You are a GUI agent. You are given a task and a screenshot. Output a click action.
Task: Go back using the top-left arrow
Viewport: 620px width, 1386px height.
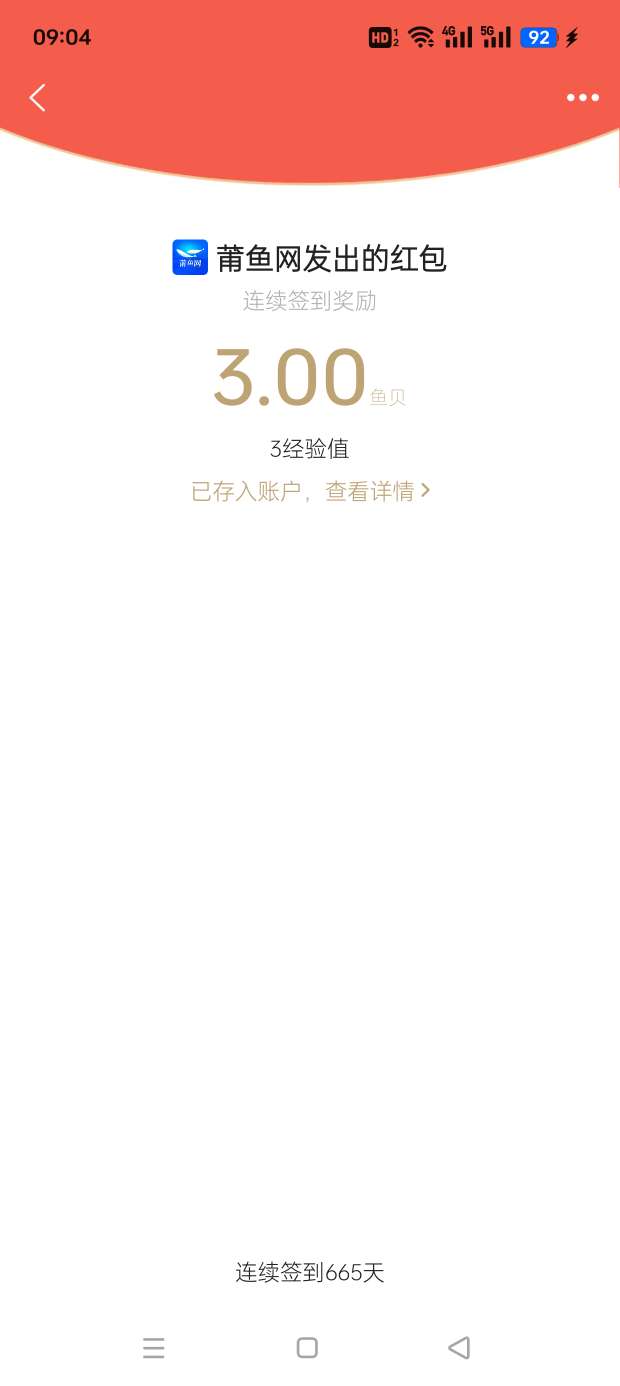(38, 97)
